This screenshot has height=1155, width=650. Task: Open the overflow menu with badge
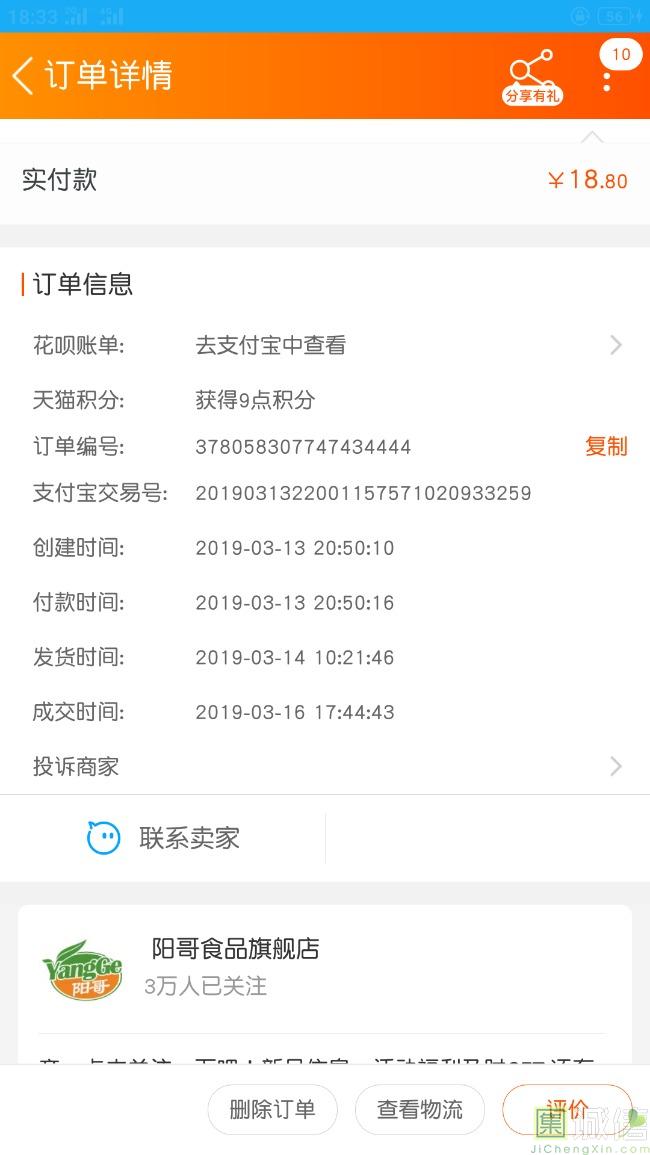coord(607,76)
